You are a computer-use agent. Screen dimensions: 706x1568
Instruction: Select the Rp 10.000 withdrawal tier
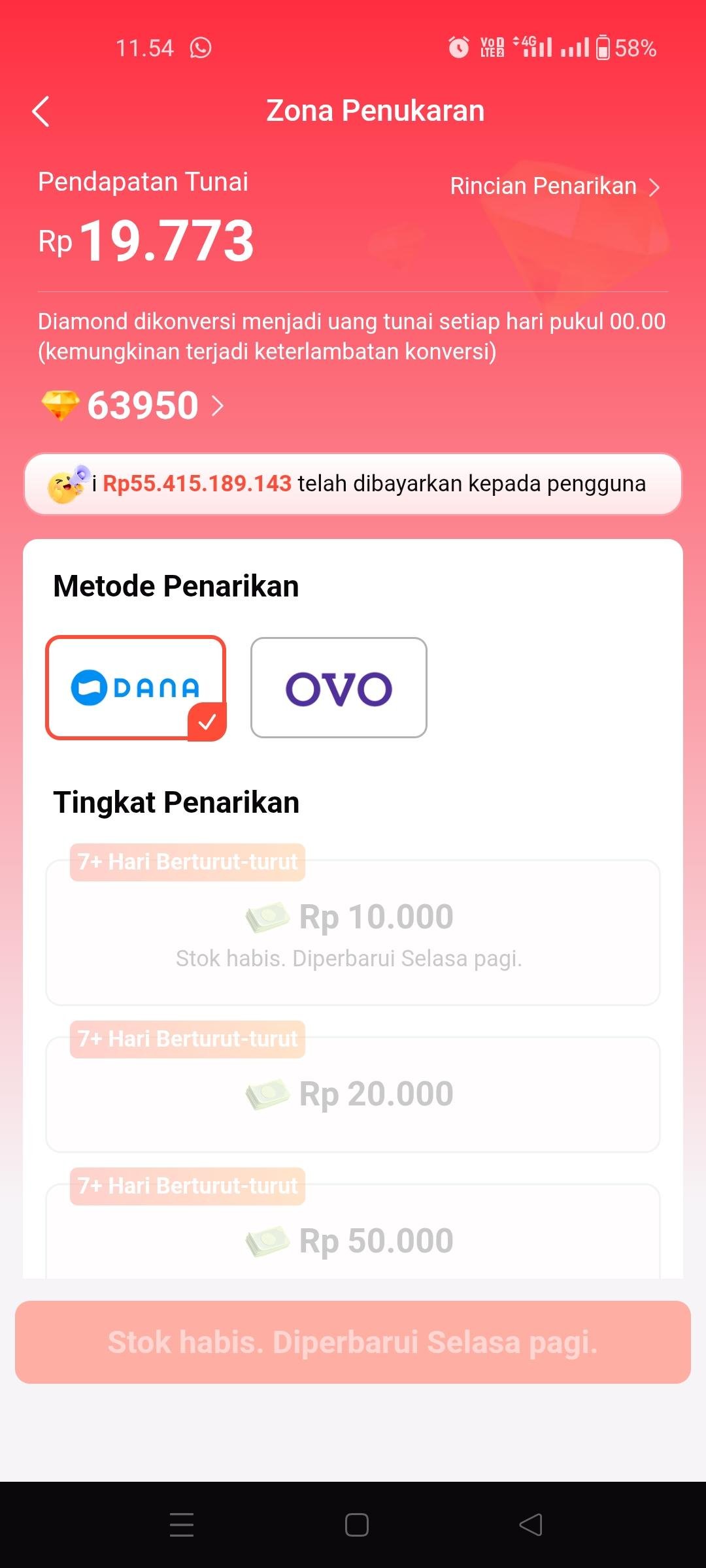click(353, 932)
